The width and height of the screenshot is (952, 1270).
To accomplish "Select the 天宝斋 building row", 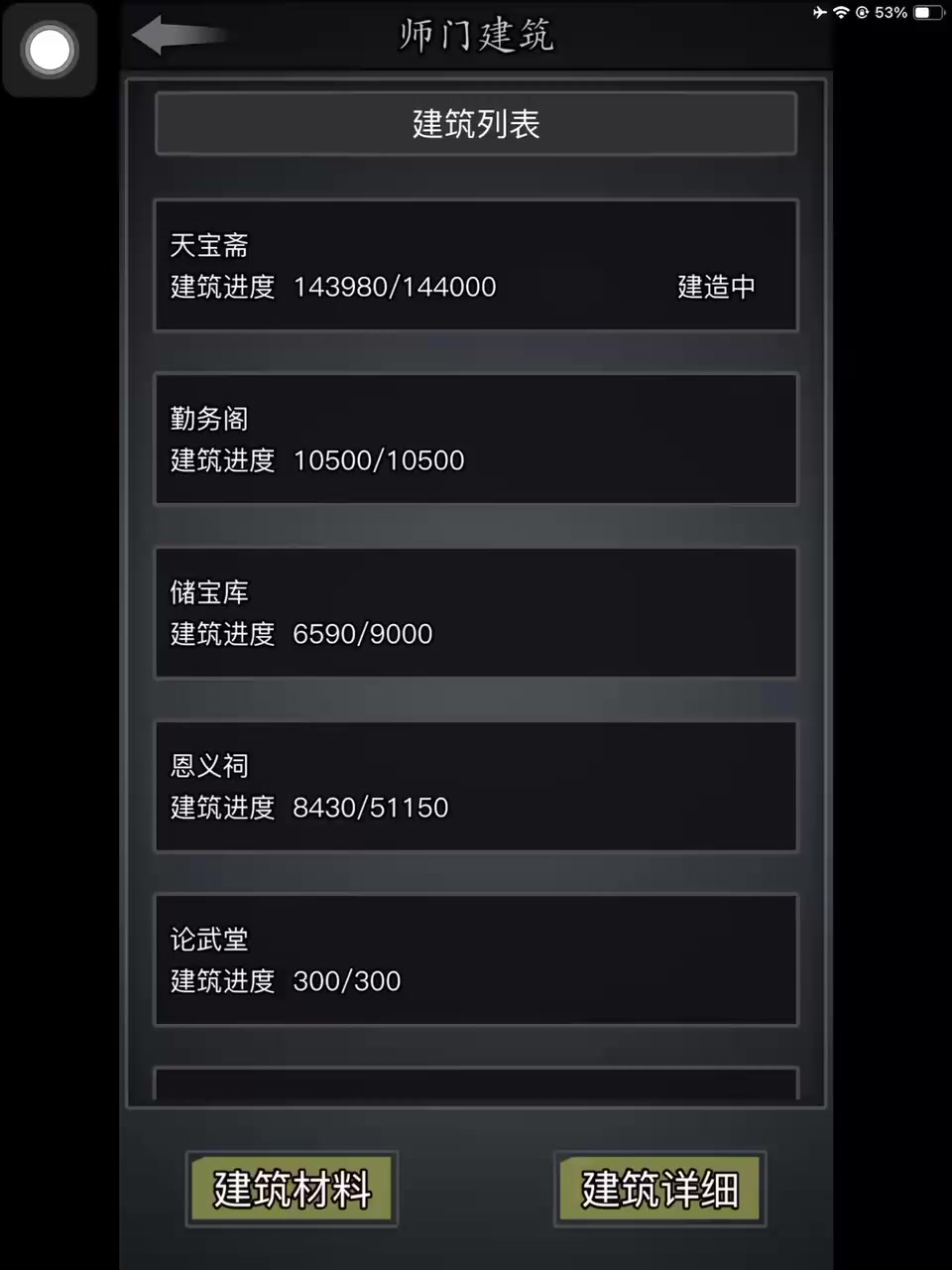I will [476, 266].
